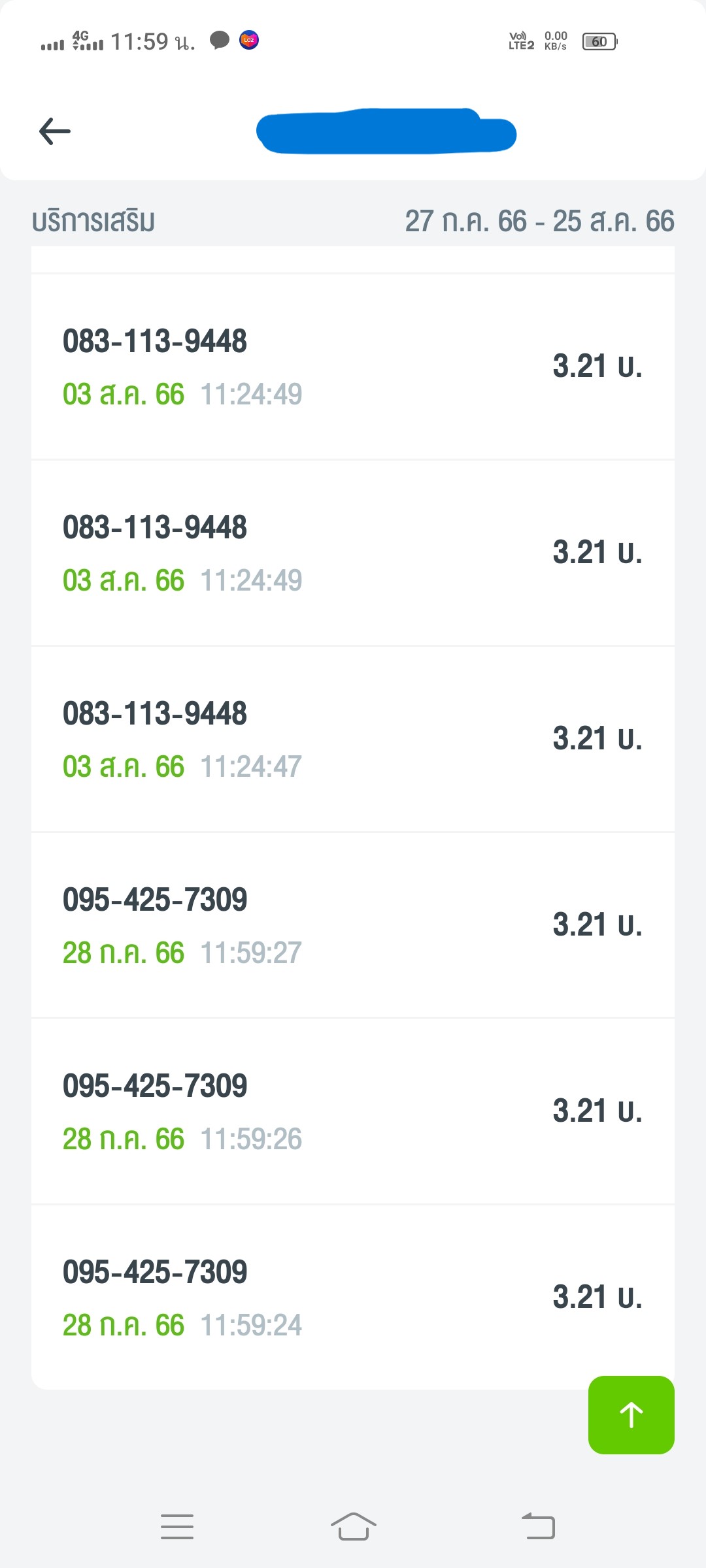
Task: Go back using the top-left arrow
Action: pos(55,131)
